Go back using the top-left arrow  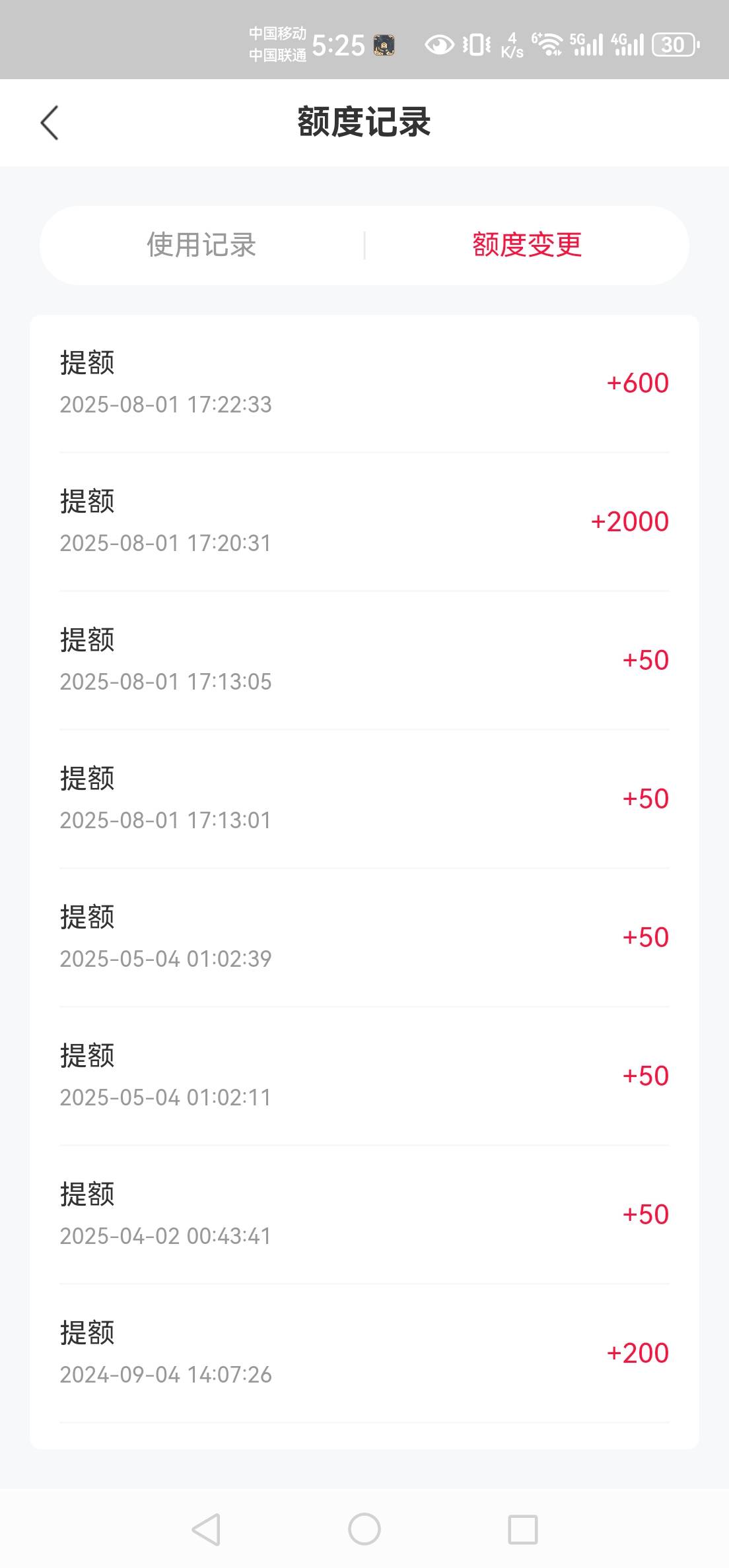click(x=50, y=123)
